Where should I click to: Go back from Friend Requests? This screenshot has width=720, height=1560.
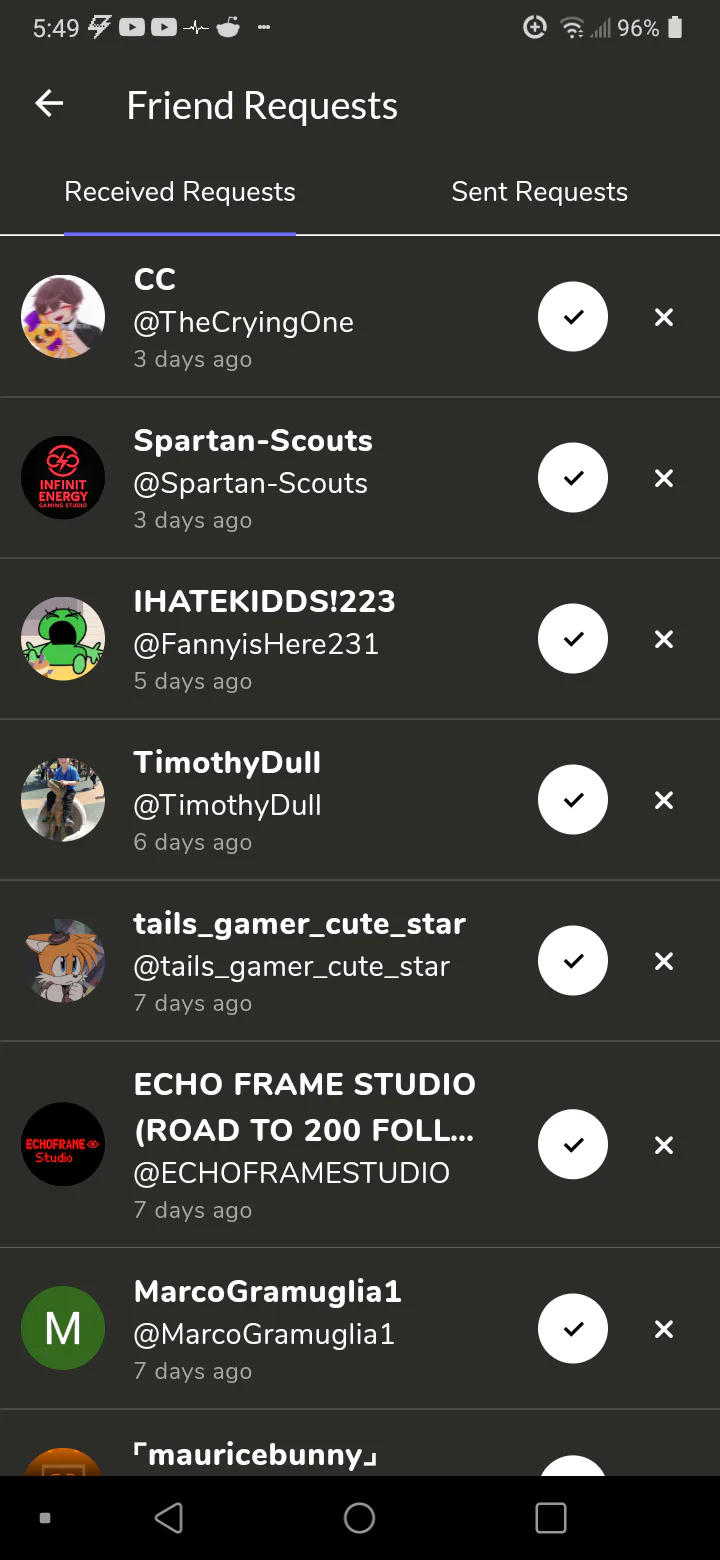[49, 104]
